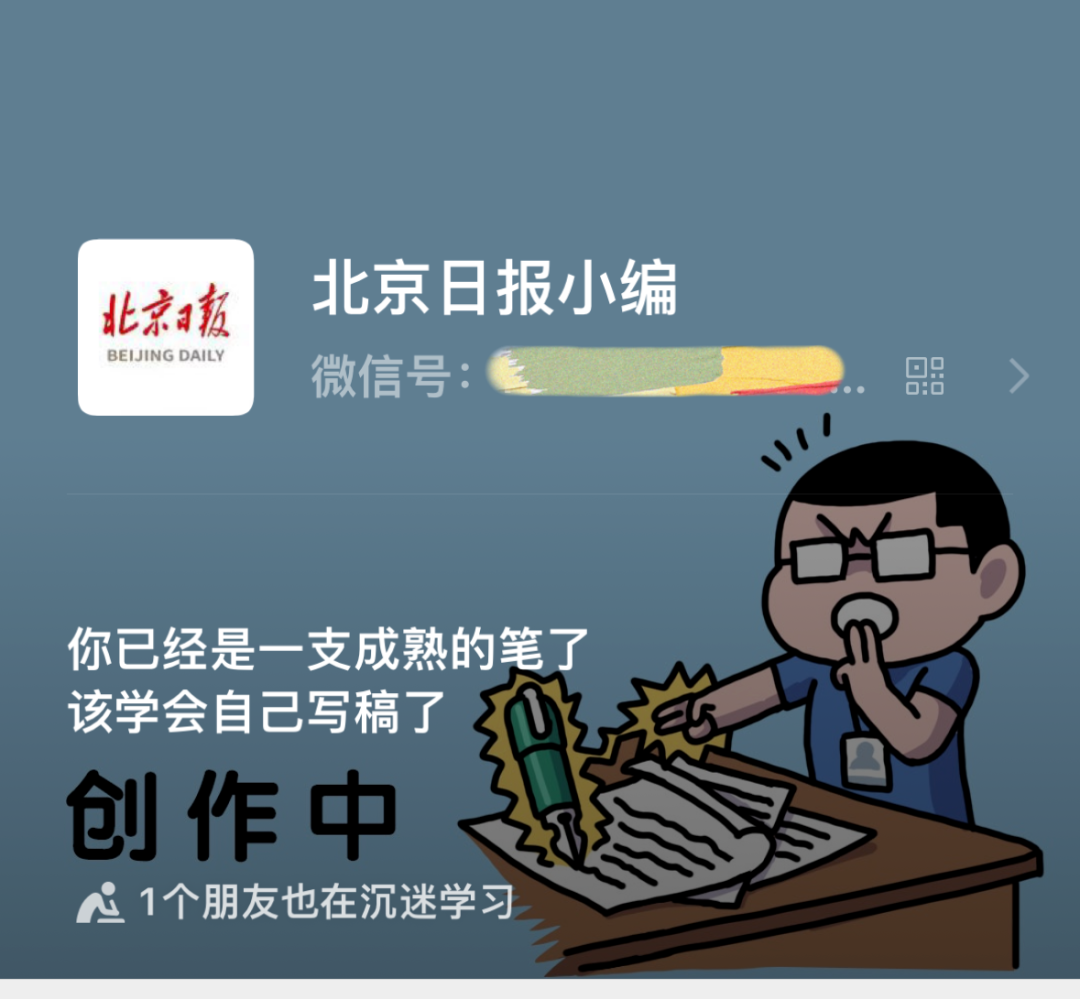Open profile details via the chevron arrow
The image size is (1080, 999).
click(x=1018, y=377)
